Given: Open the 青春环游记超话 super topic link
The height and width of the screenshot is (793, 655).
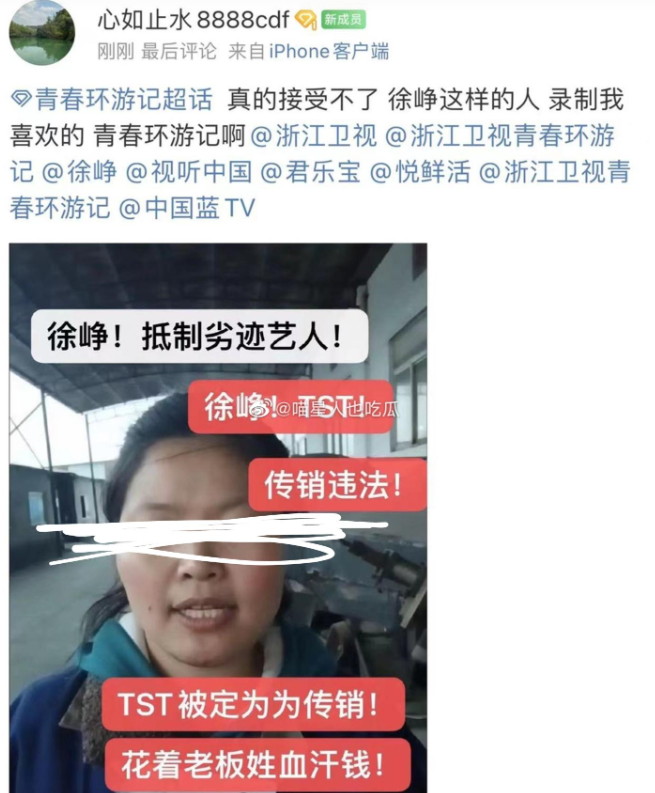Looking at the screenshot, I should pos(113,100).
